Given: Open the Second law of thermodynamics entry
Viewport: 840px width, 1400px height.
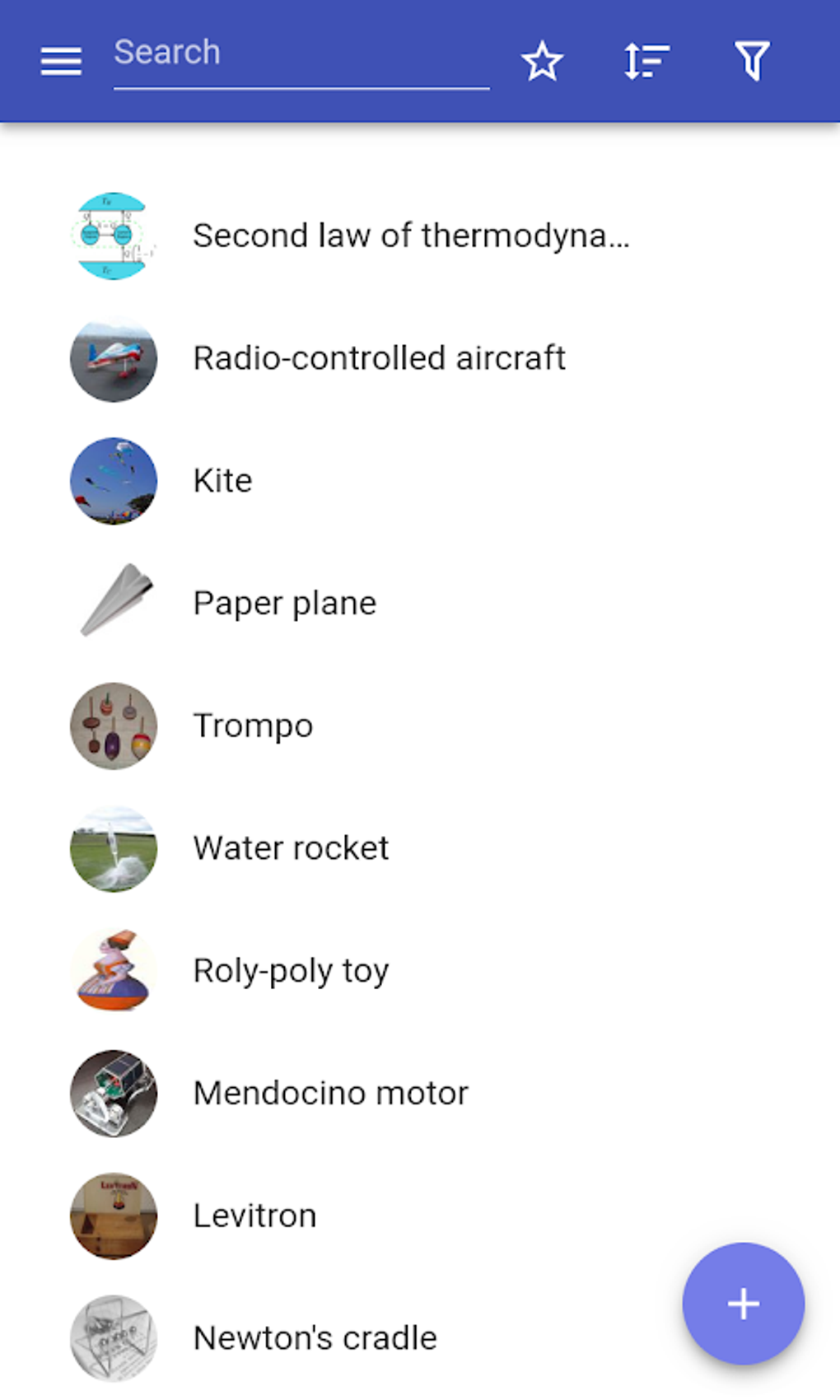Looking at the screenshot, I should [410, 236].
